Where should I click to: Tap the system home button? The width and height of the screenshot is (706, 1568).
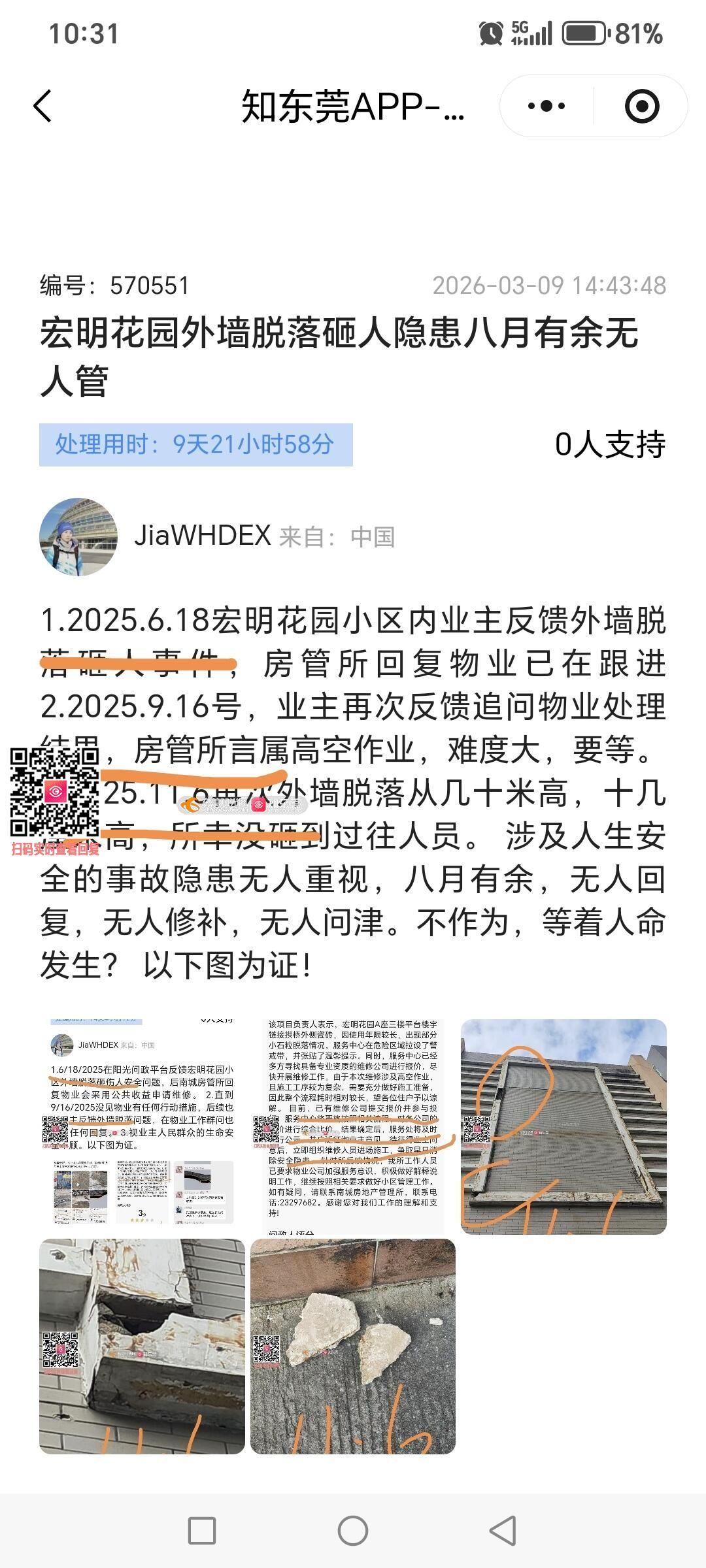(353, 1531)
